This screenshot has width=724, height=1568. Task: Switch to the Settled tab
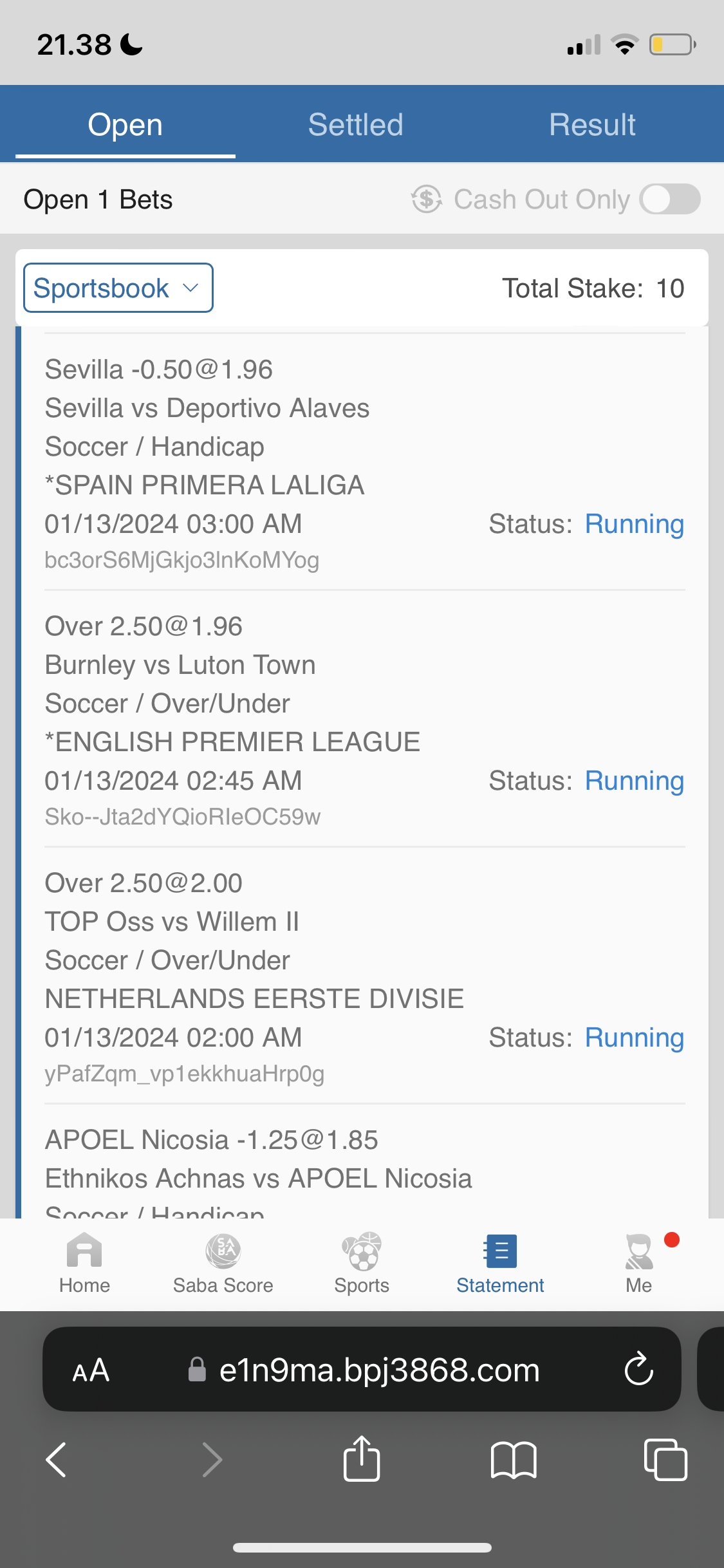coord(355,125)
